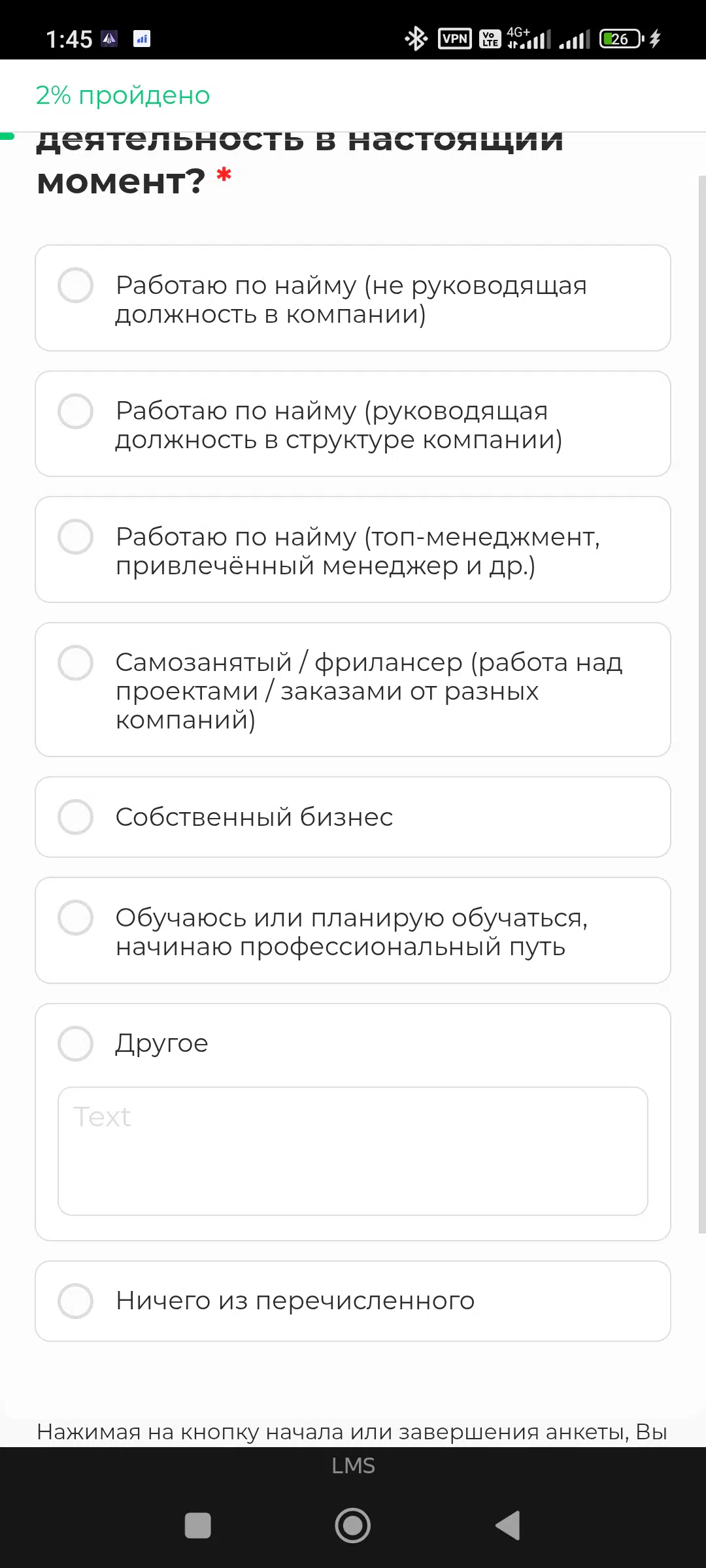
Task: Select 'Обучаюсь или планирую обучаться' option
Action: click(x=353, y=930)
